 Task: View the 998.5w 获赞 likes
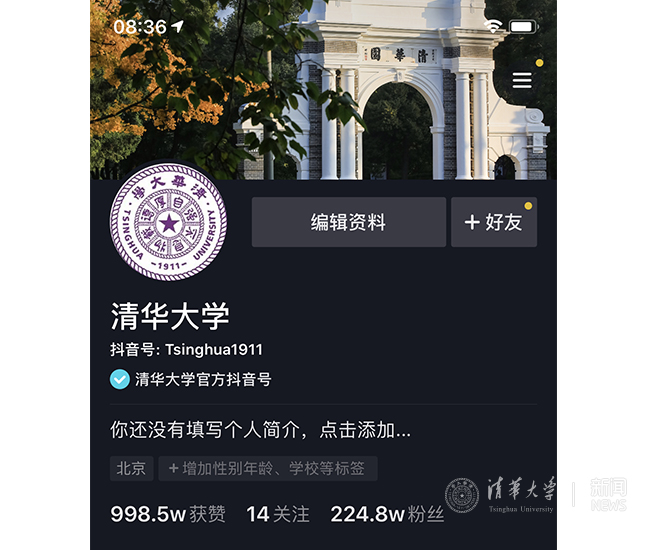[x=167, y=514]
